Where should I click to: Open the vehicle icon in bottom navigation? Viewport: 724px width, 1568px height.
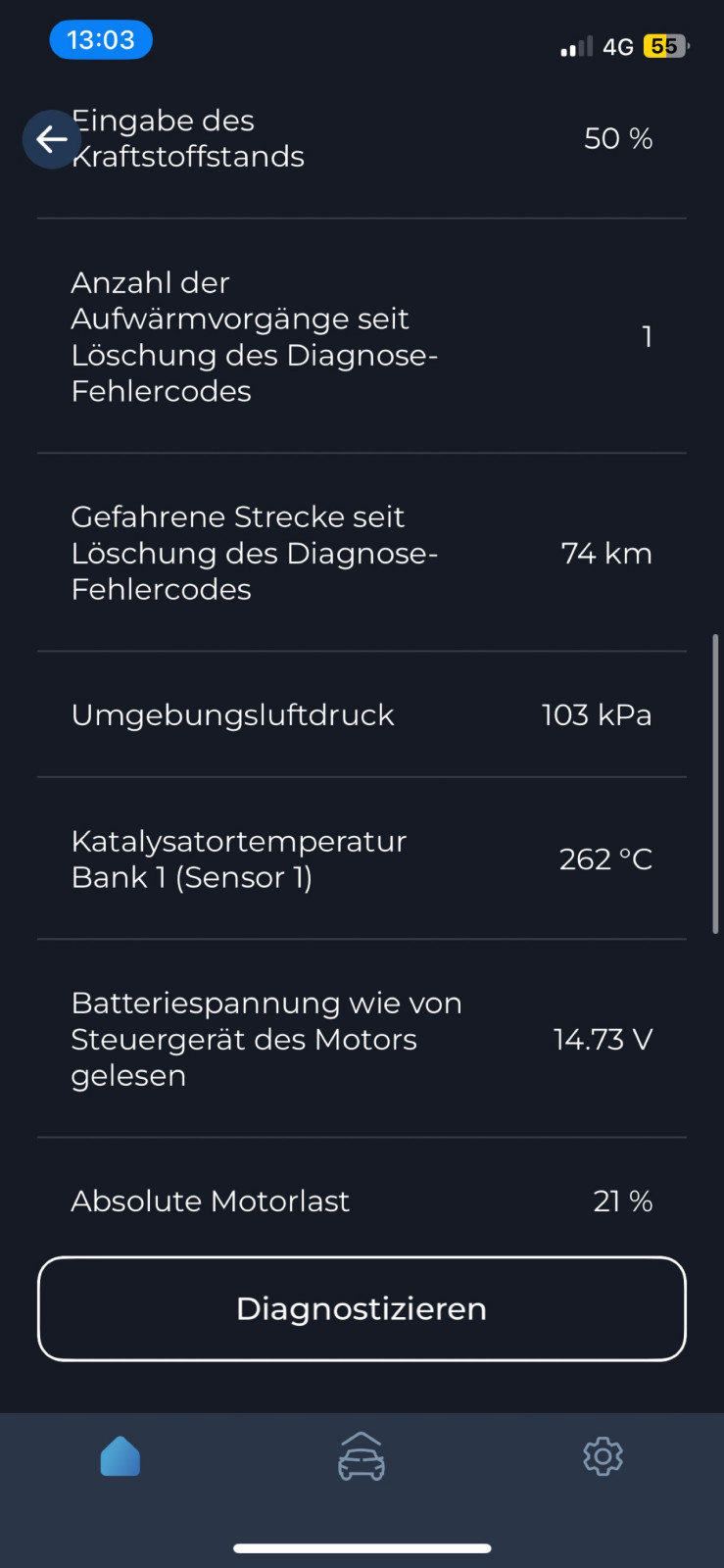pyautogui.click(x=362, y=1457)
